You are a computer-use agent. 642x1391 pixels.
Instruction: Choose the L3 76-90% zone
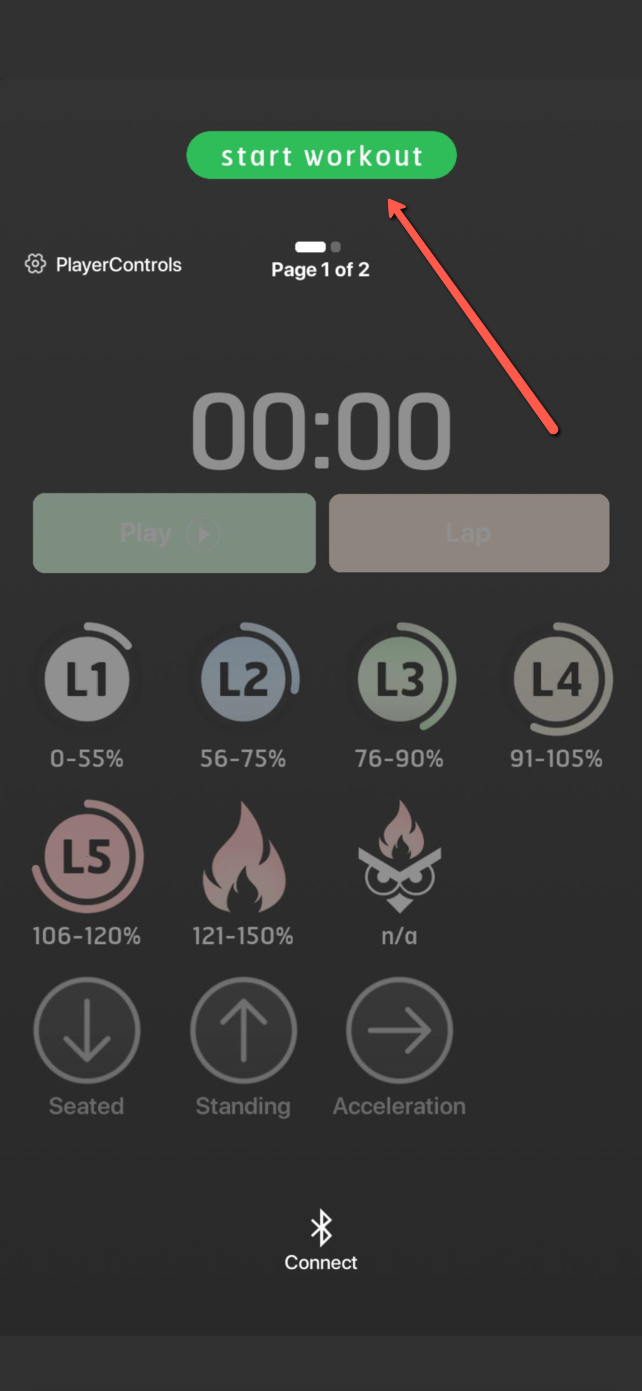tap(400, 681)
